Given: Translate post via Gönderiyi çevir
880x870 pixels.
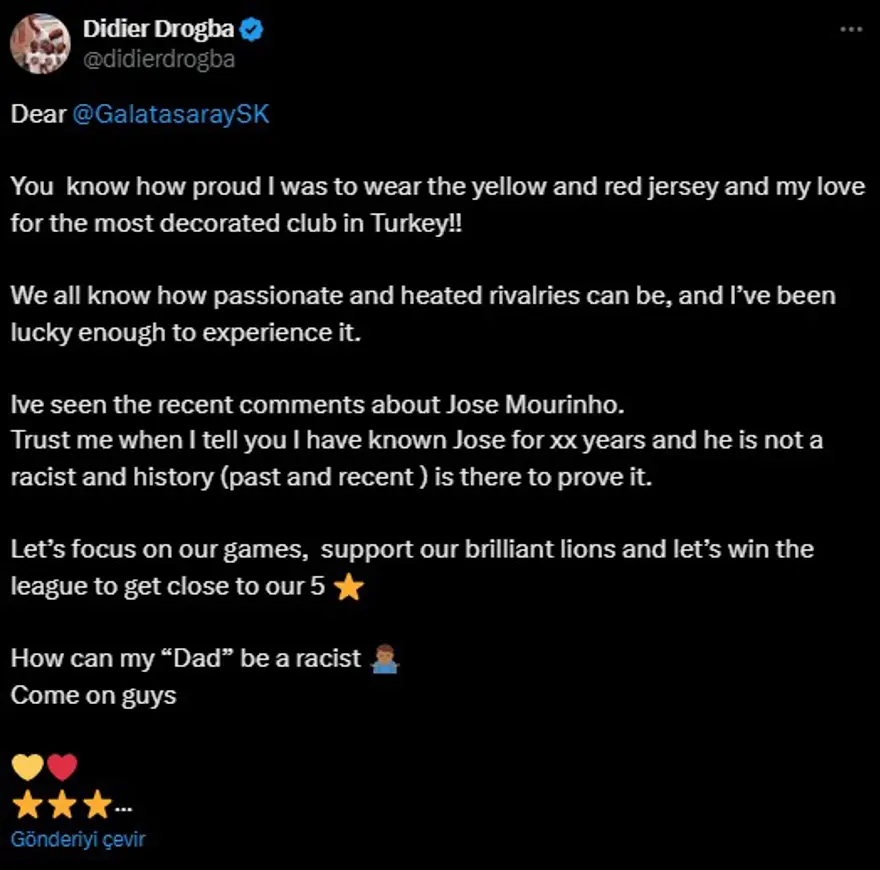Looking at the screenshot, I should (x=78, y=839).
